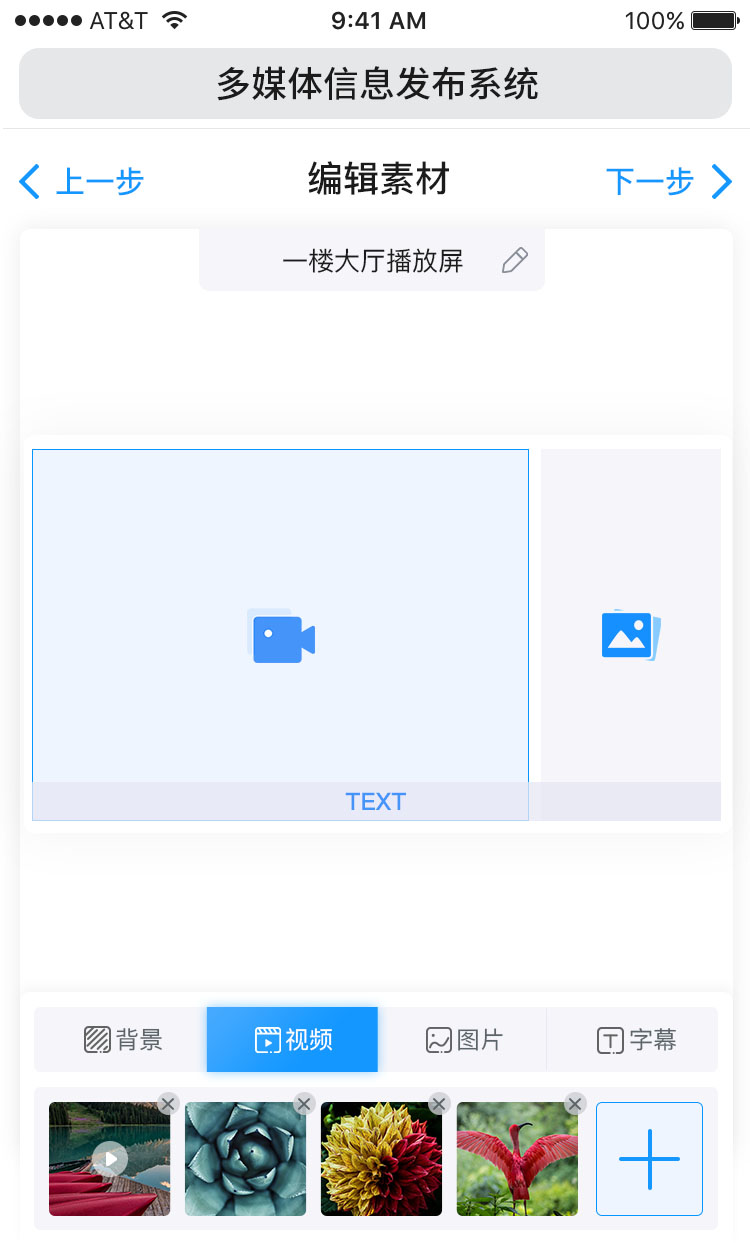Open the lake video thumbnail
Image resolution: width=750 pixels, height=1243 pixels.
(x=109, y=1159)
